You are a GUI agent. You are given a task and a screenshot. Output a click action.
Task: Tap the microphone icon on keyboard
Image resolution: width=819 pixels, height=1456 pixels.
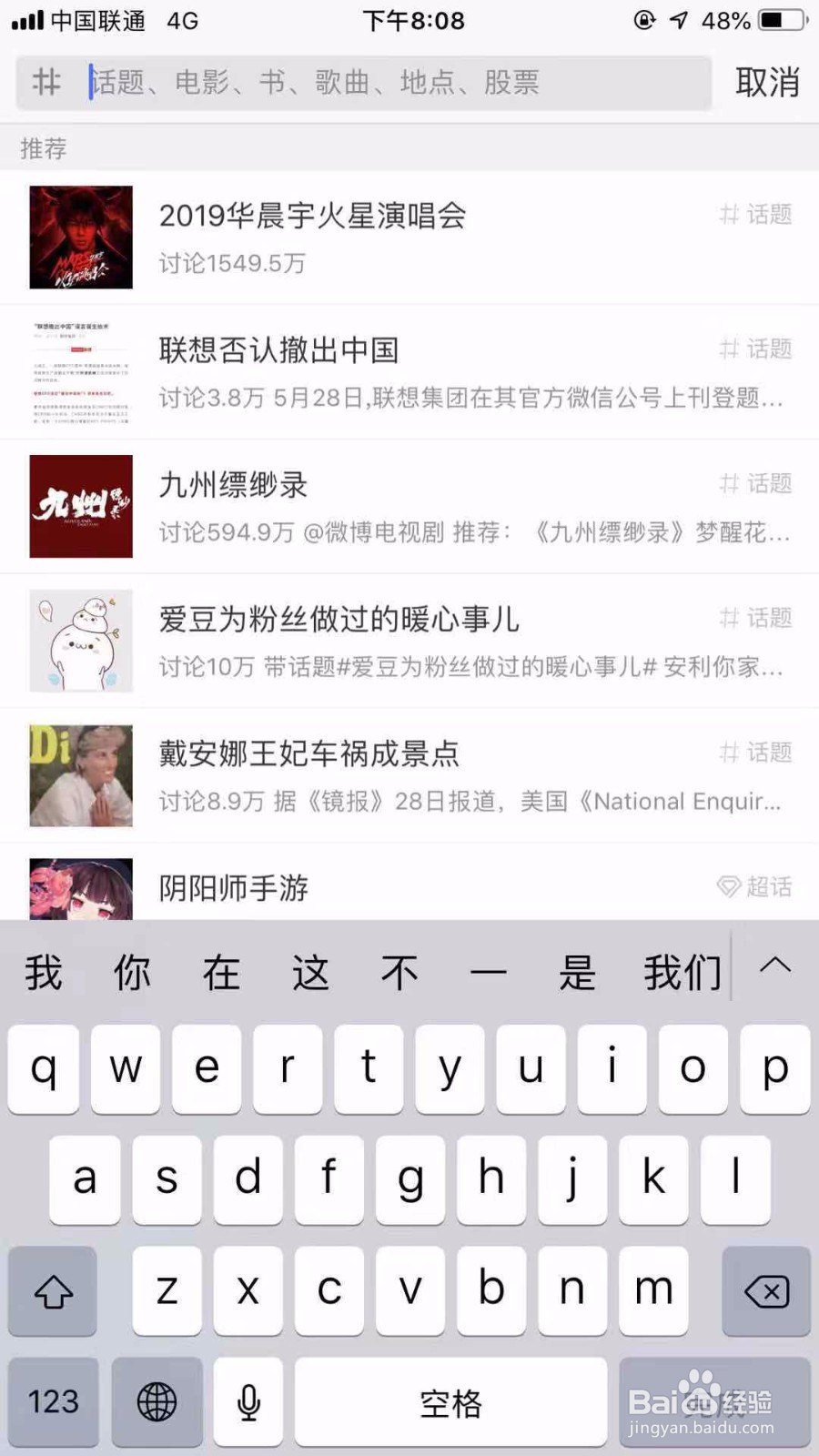pyautogui.click(x=248, y=1401)
